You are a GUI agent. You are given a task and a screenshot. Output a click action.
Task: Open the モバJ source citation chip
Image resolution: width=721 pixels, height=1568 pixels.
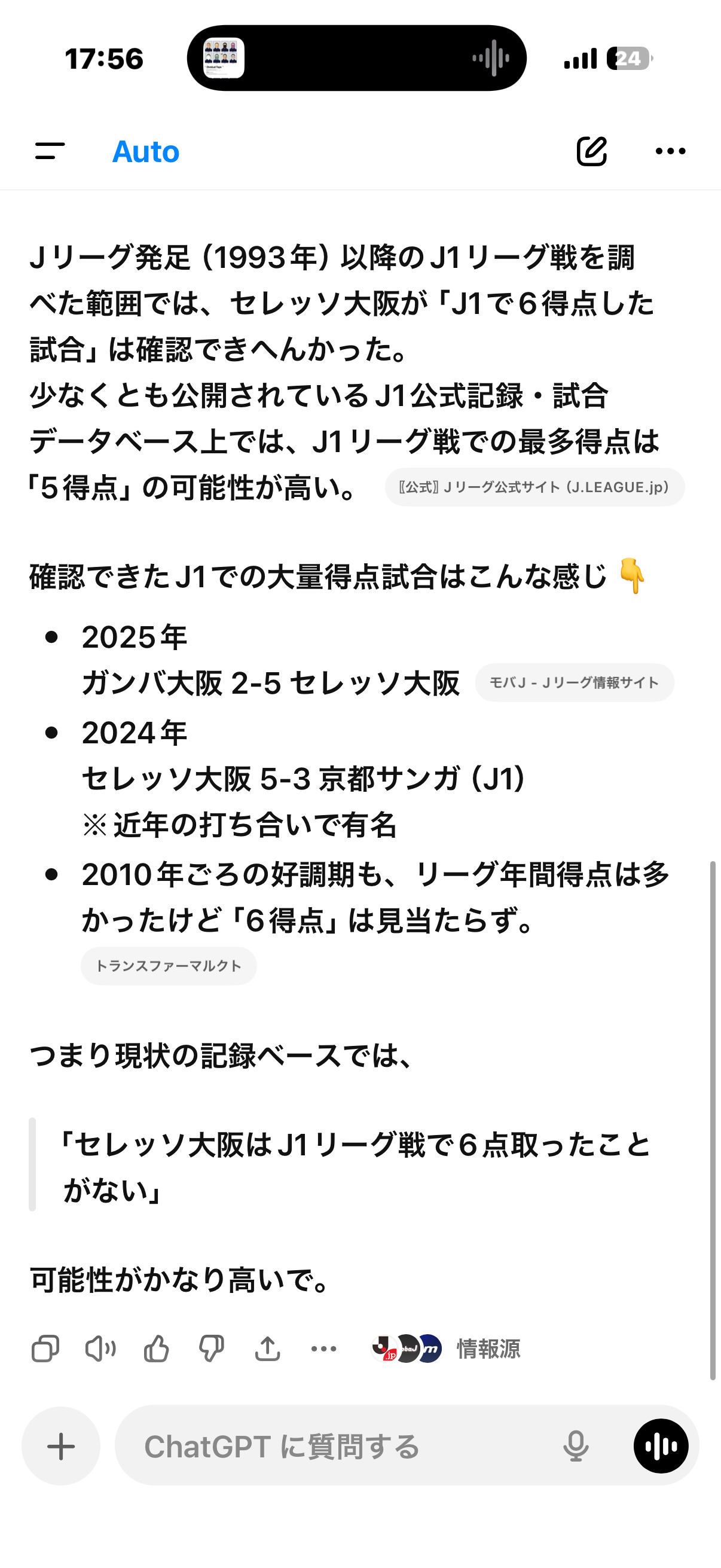pyautogui.click(x=575, y=682)
